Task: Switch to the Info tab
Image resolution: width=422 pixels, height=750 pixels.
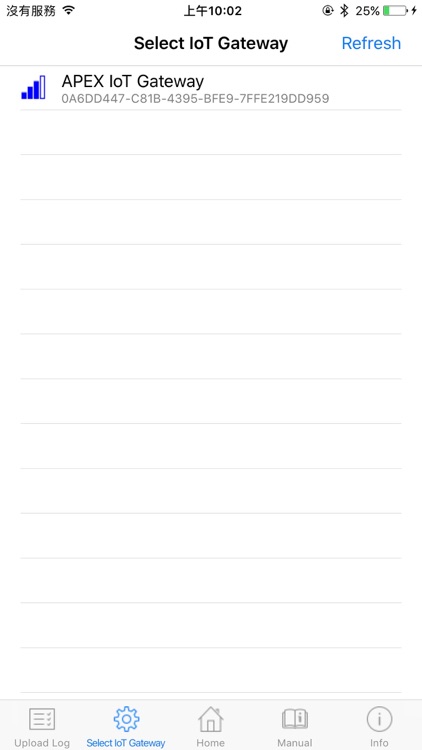Action: [379, 727]
